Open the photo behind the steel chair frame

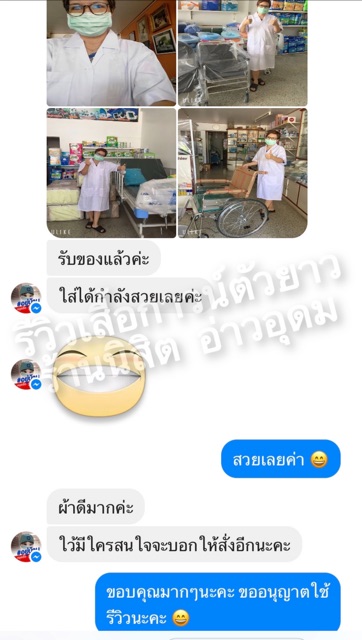[242, 53]
